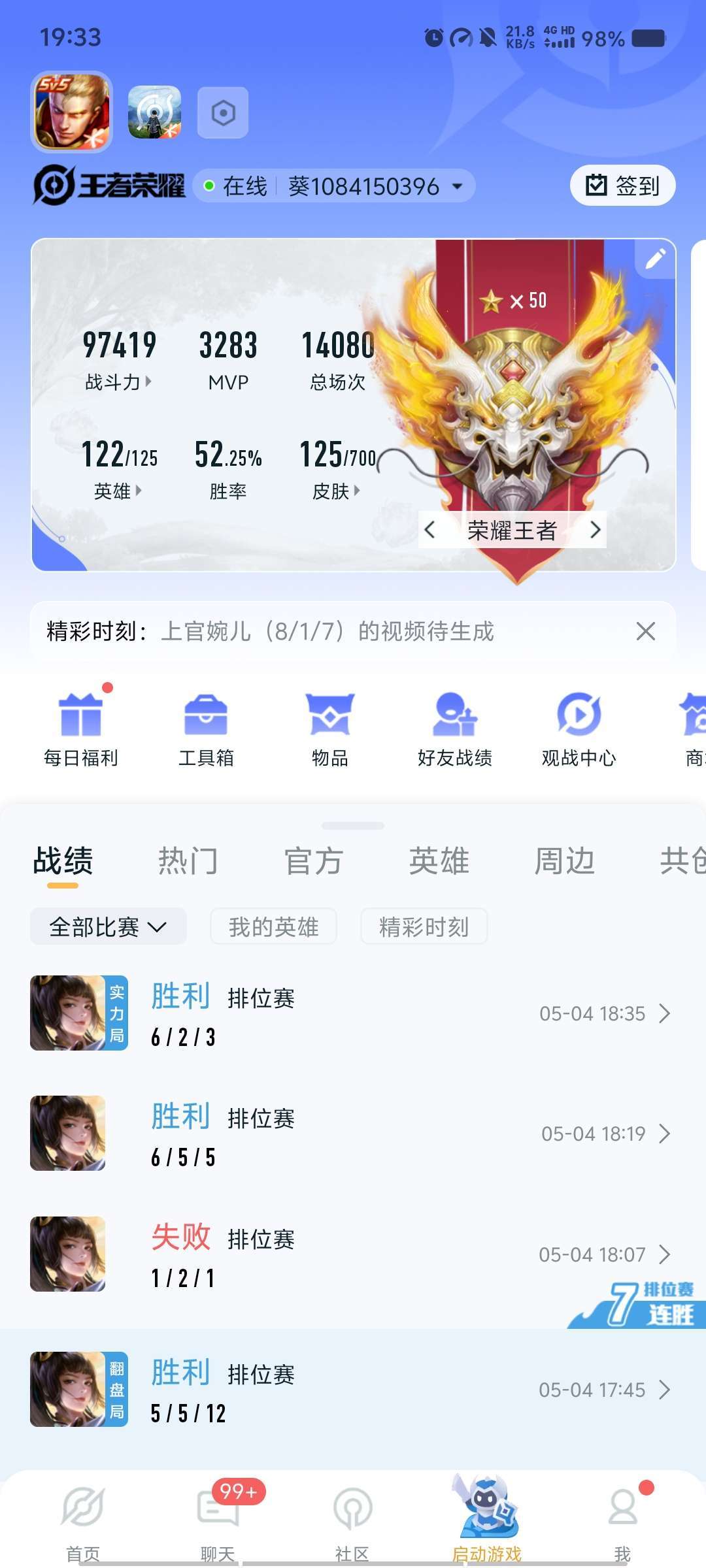Image resolution: width=706 pixels, height=1568 pixels.
Task: Switch to the 英雄 tab
Action: click(439, 860)
